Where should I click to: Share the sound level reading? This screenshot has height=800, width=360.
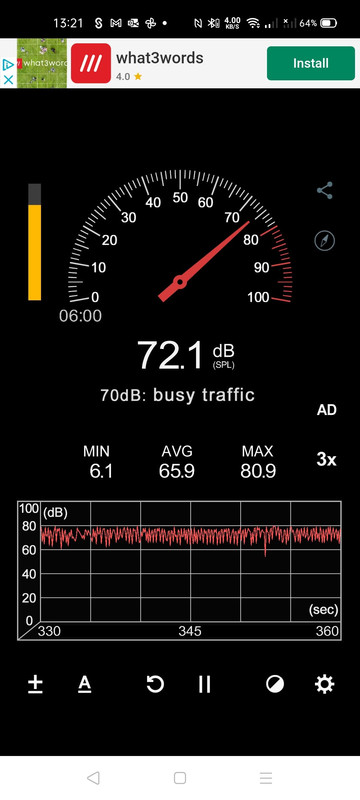point(325,190)
